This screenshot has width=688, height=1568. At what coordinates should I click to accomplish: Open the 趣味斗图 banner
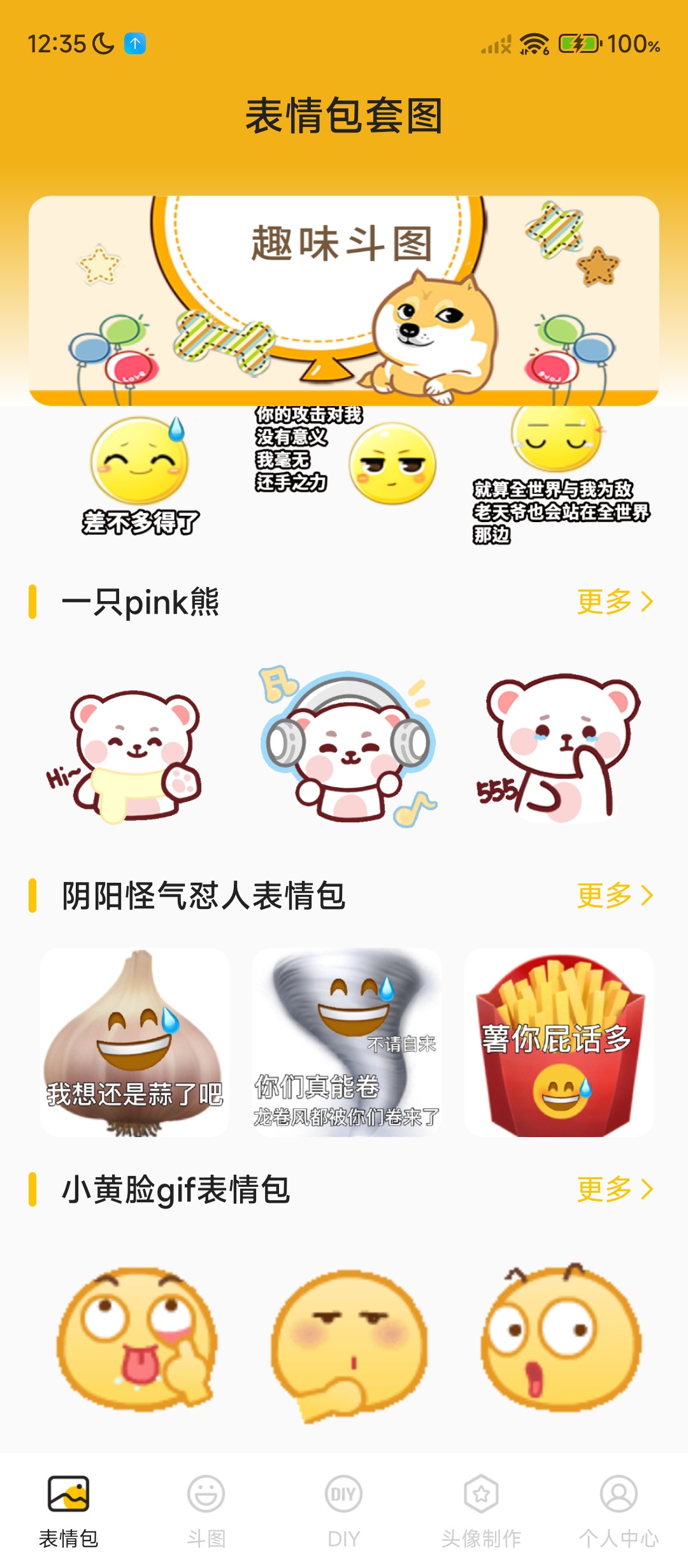[x=344, y=300]
